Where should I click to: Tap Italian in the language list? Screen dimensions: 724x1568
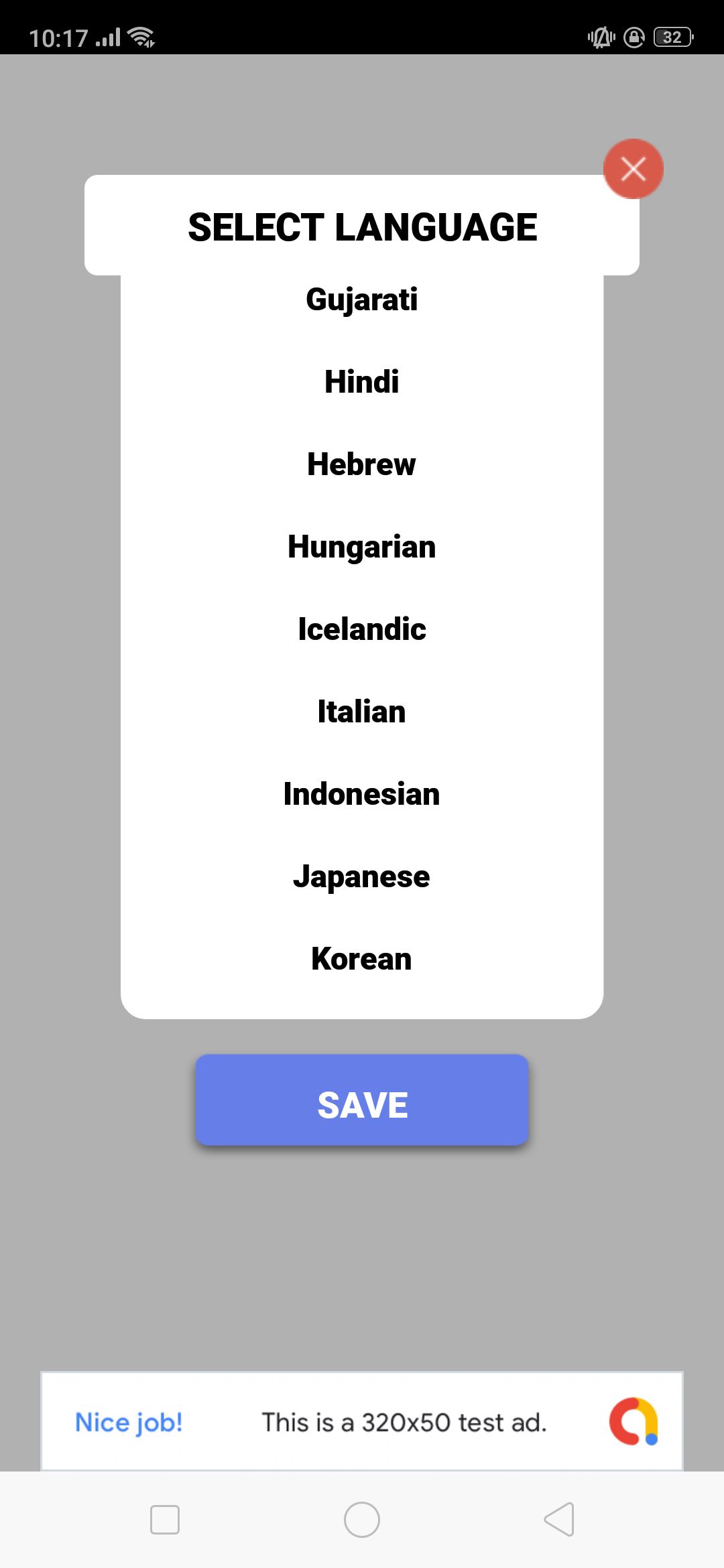[x=362, y=712]
